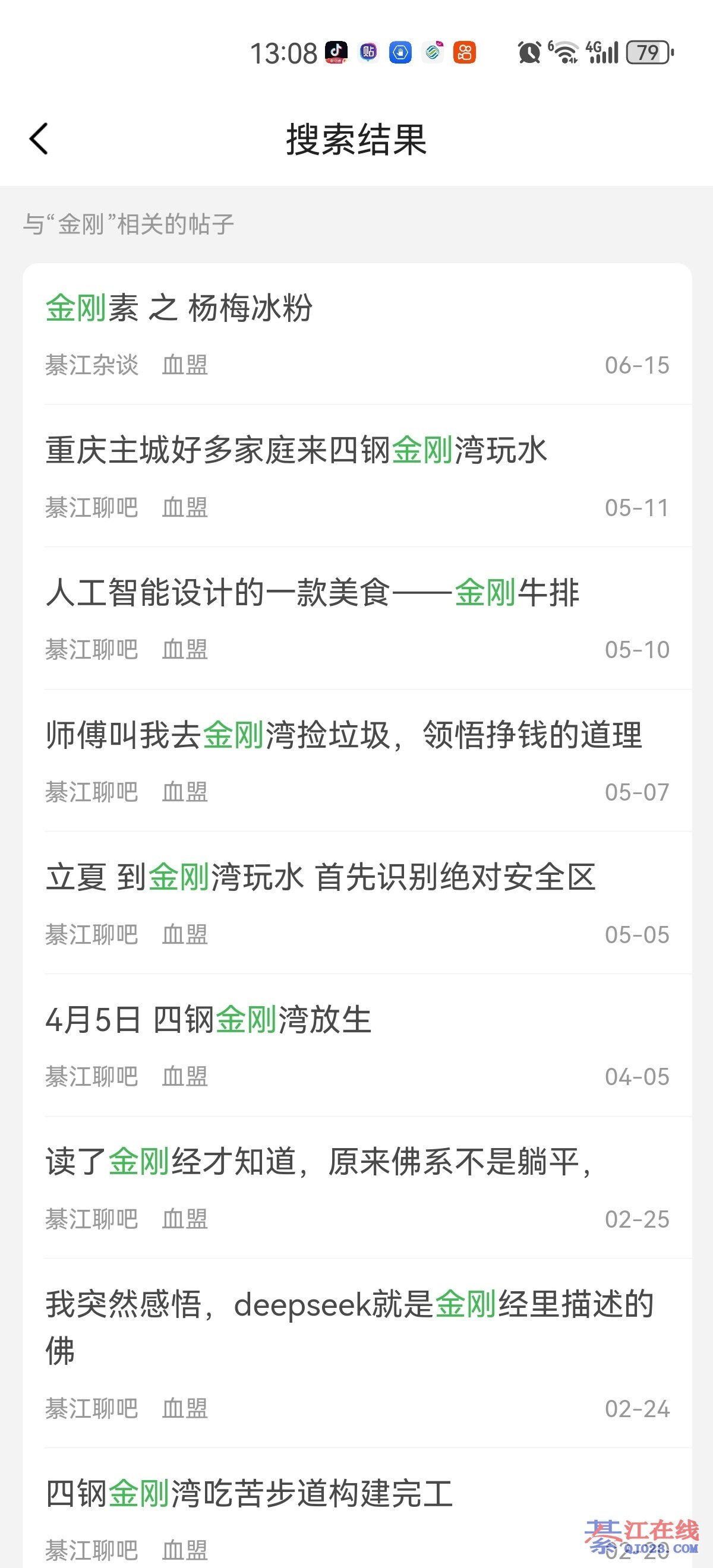Open the post 金刚素 之 杨梅冰粉
Viewport: 713px width, 1568px height.
(179, 308)
